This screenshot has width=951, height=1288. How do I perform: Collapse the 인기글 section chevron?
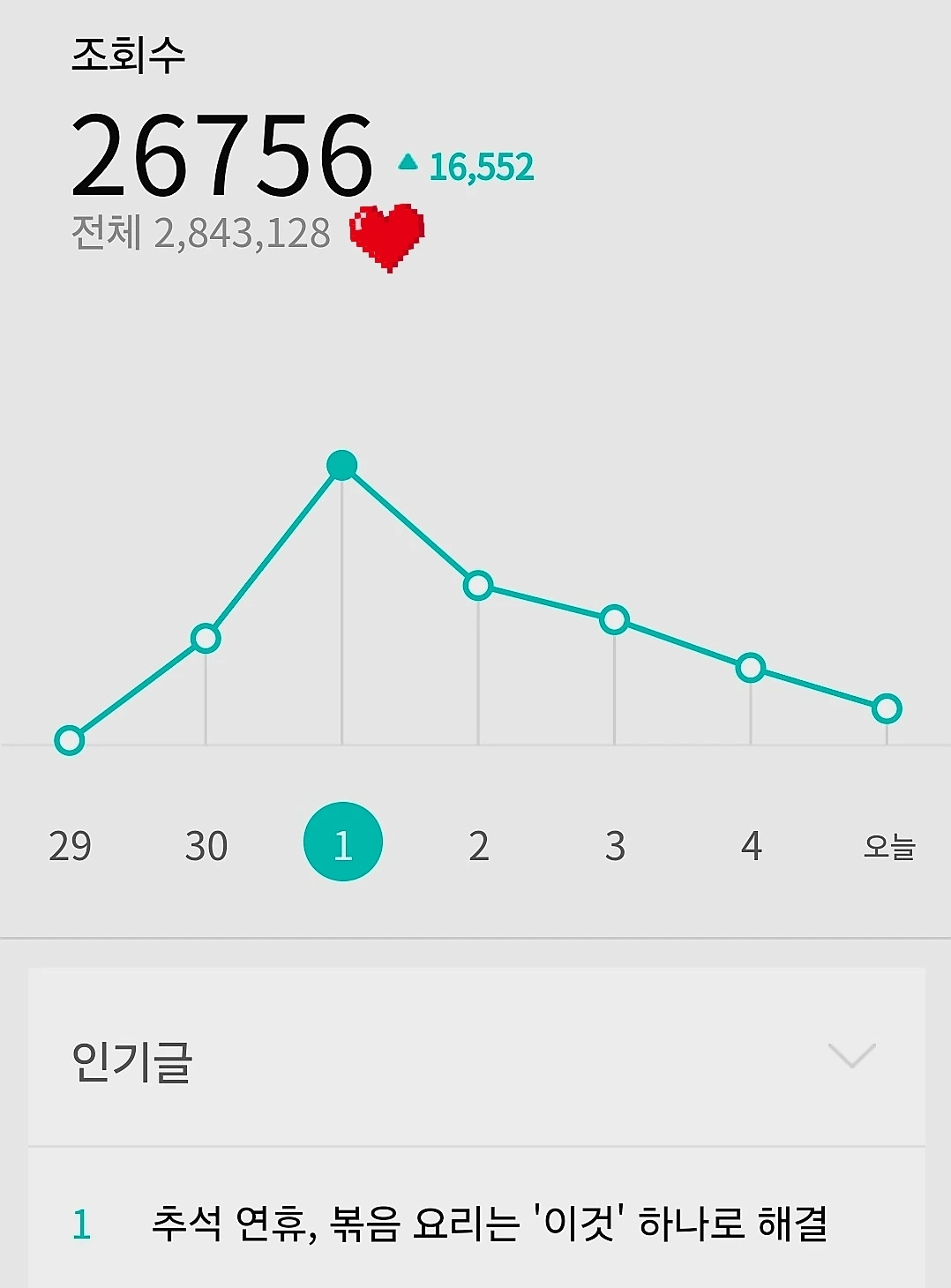pos(851,1055)
